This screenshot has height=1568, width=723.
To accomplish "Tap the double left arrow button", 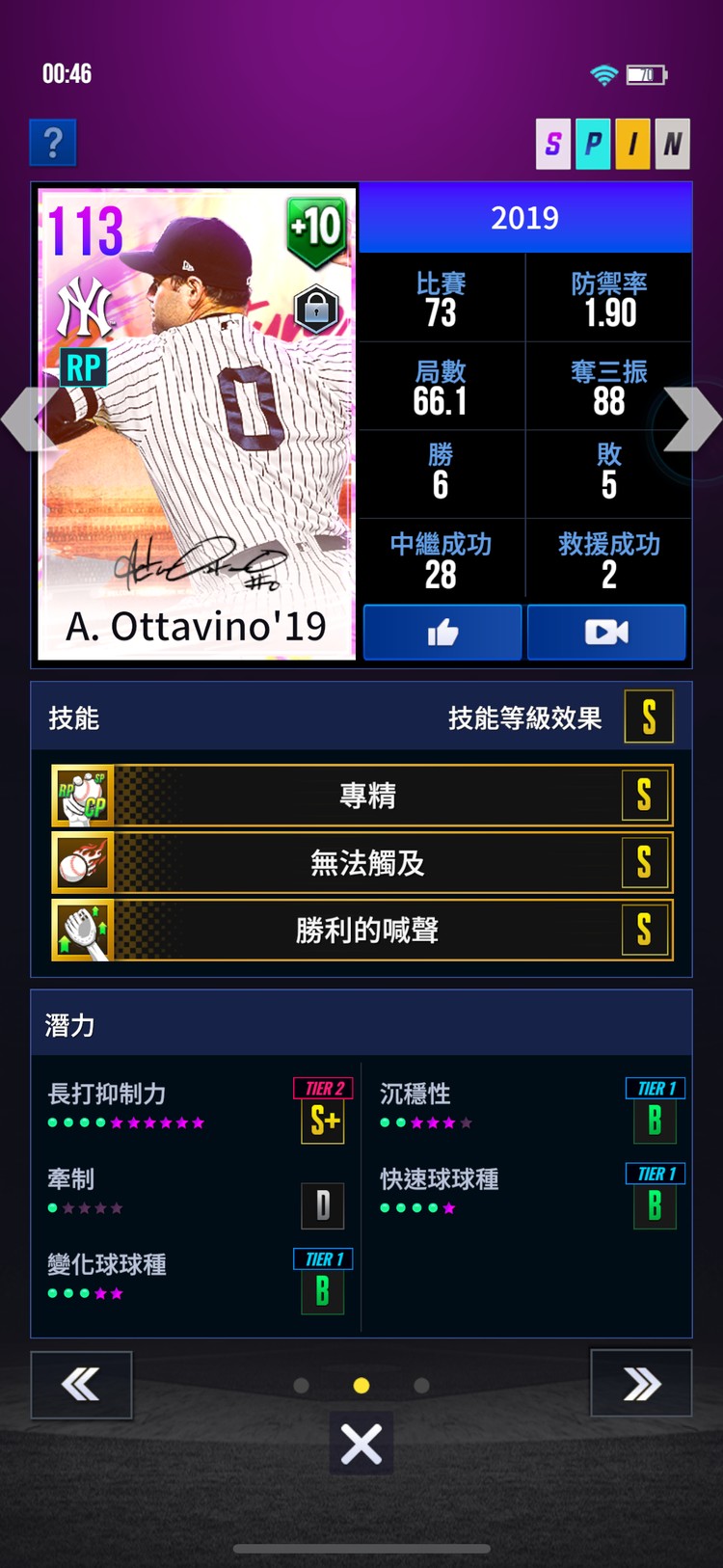I will [x=81, y=1385].
